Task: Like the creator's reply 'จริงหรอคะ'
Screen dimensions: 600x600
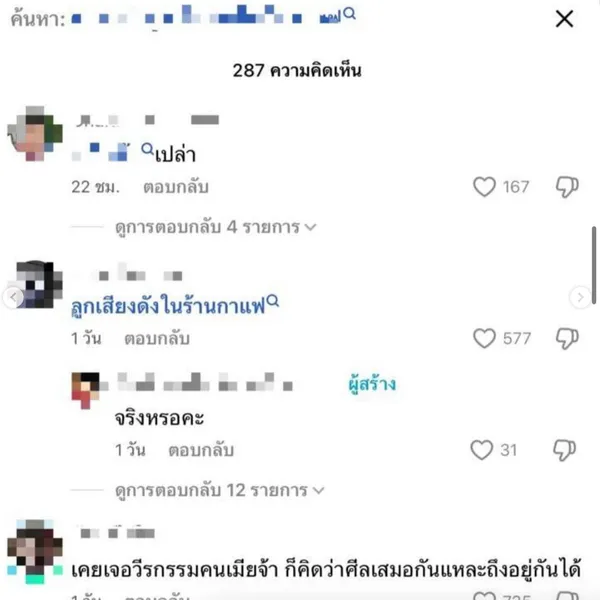Action: point(482,450)
